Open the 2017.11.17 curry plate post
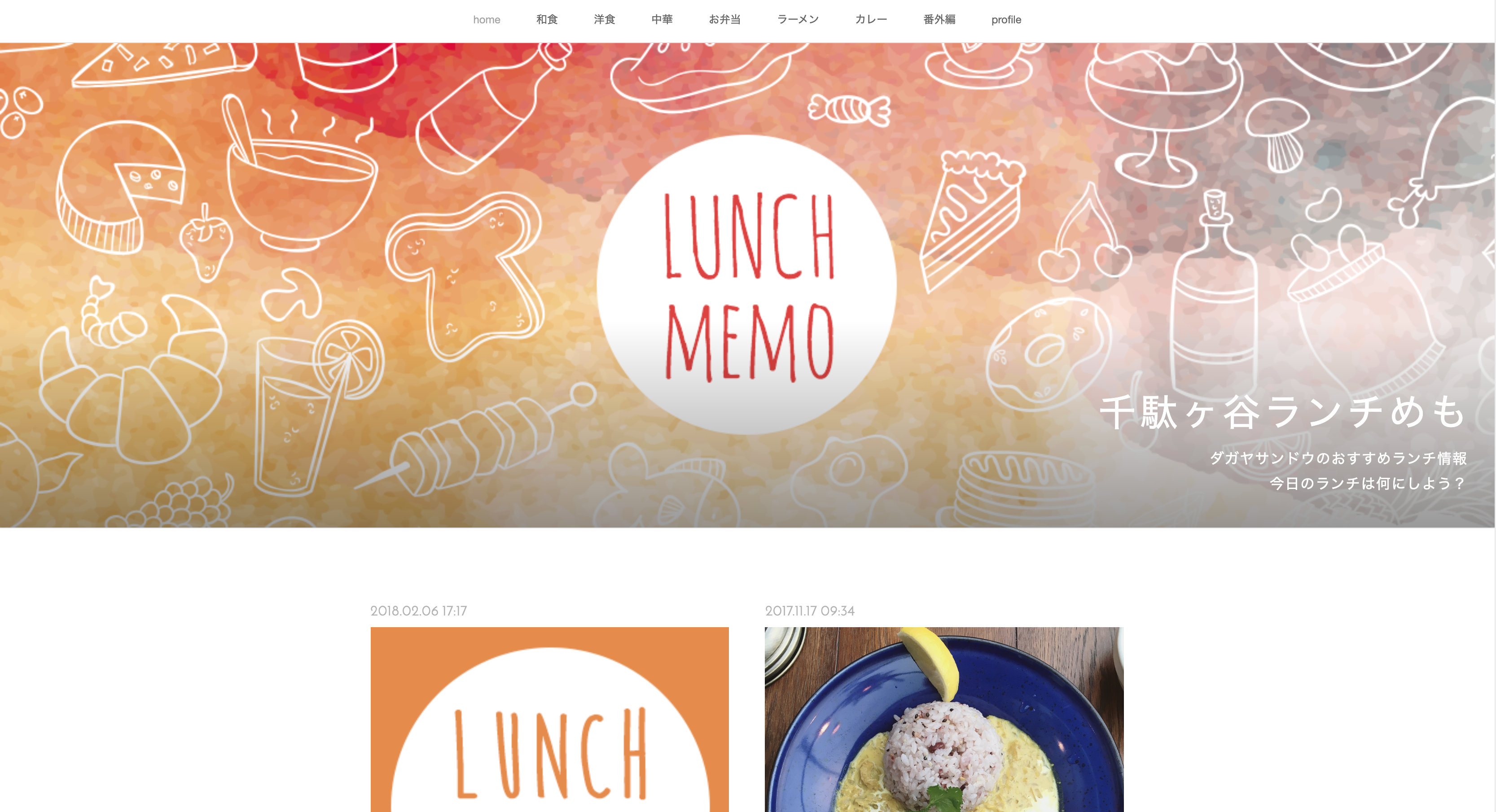The image size is (1496, 812). tap(944, 720)
